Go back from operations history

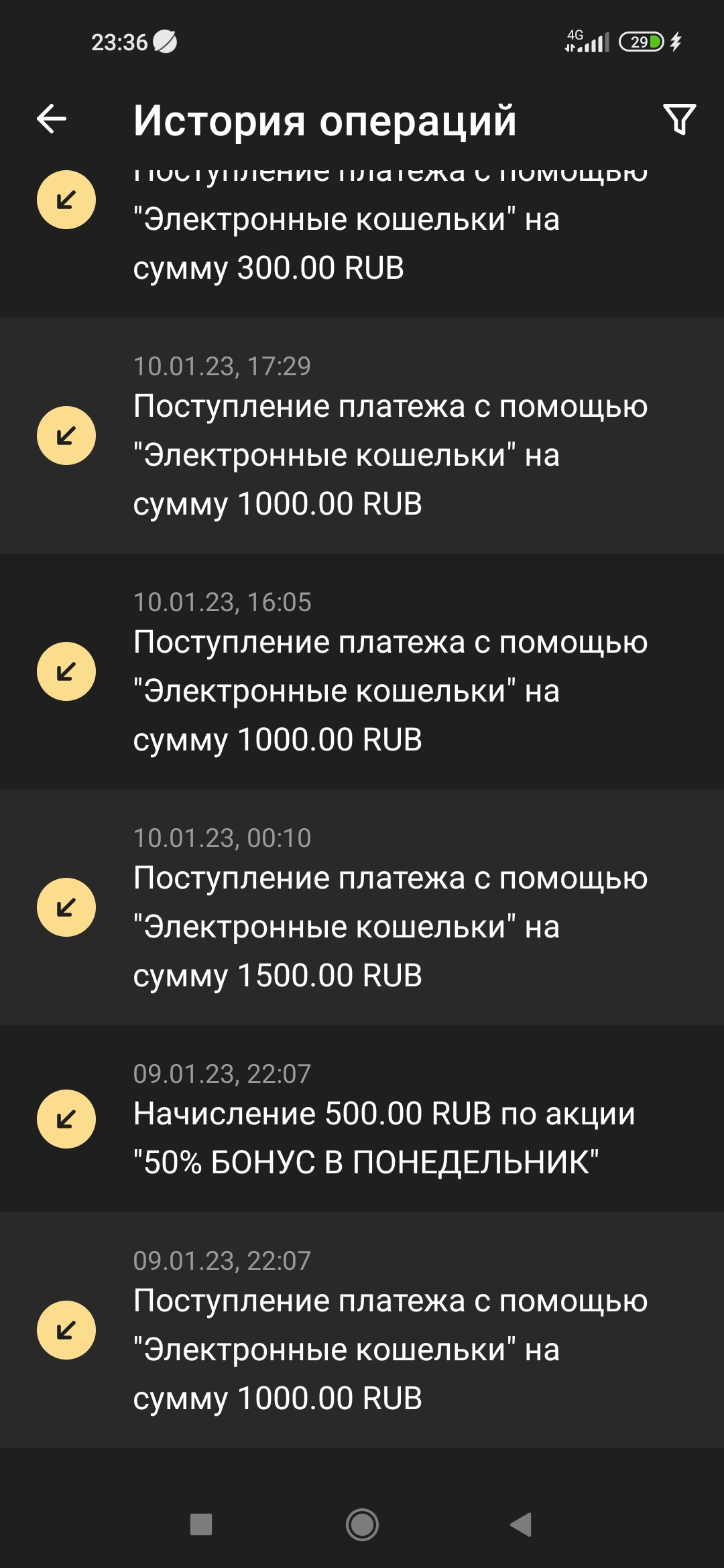point(52,119)
